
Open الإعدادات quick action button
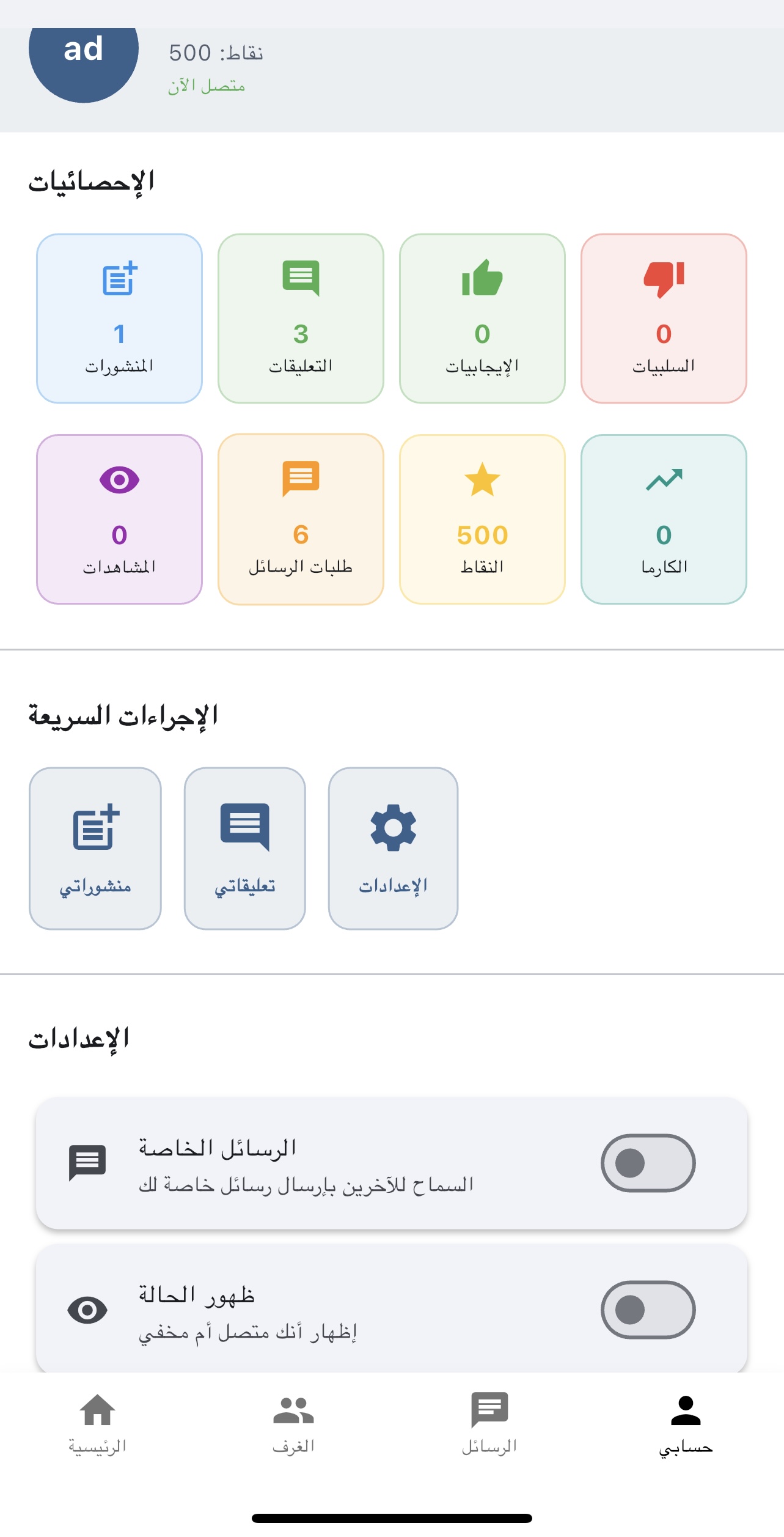393,848
